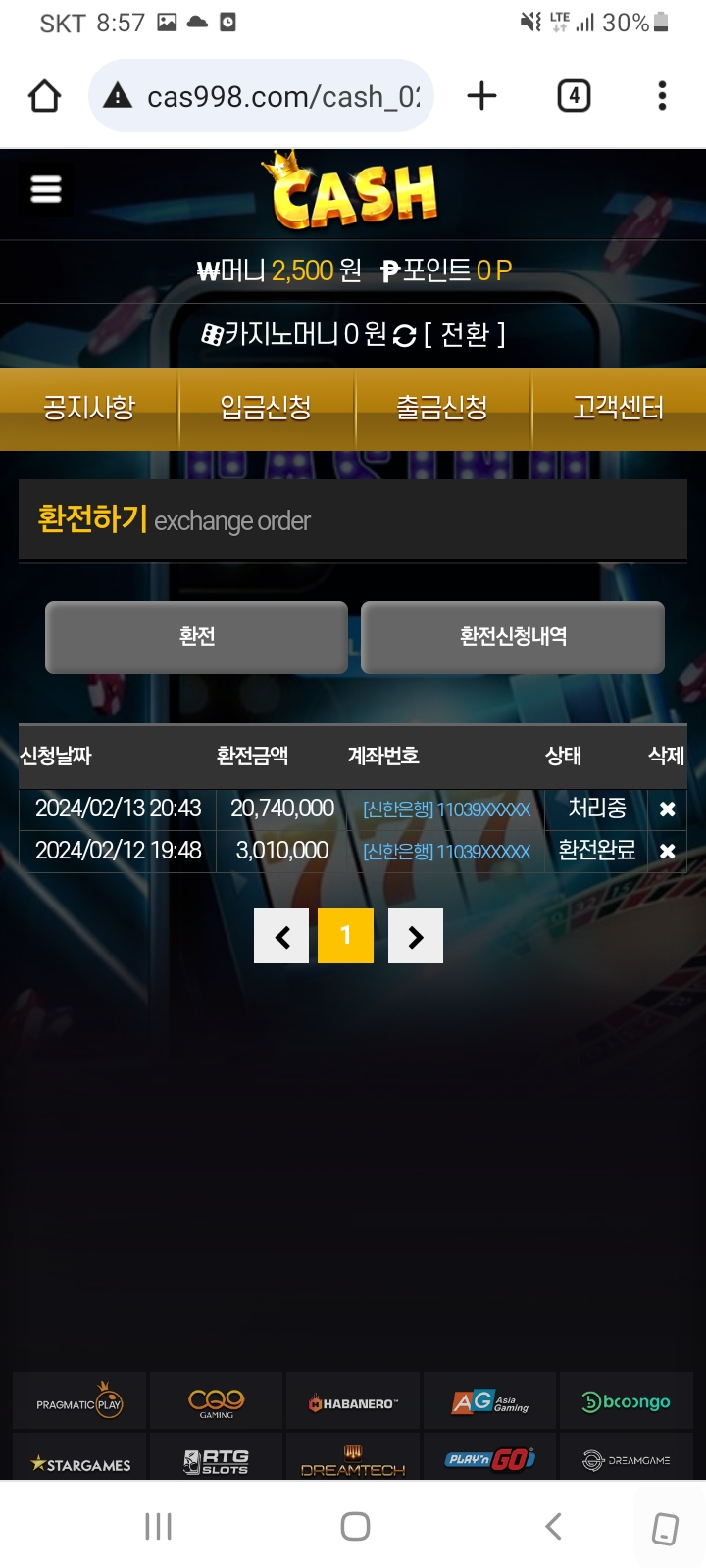Open 출금신청 tab
The height and width of the screenshot is (1568, 706).
click(x=442, y=409)
